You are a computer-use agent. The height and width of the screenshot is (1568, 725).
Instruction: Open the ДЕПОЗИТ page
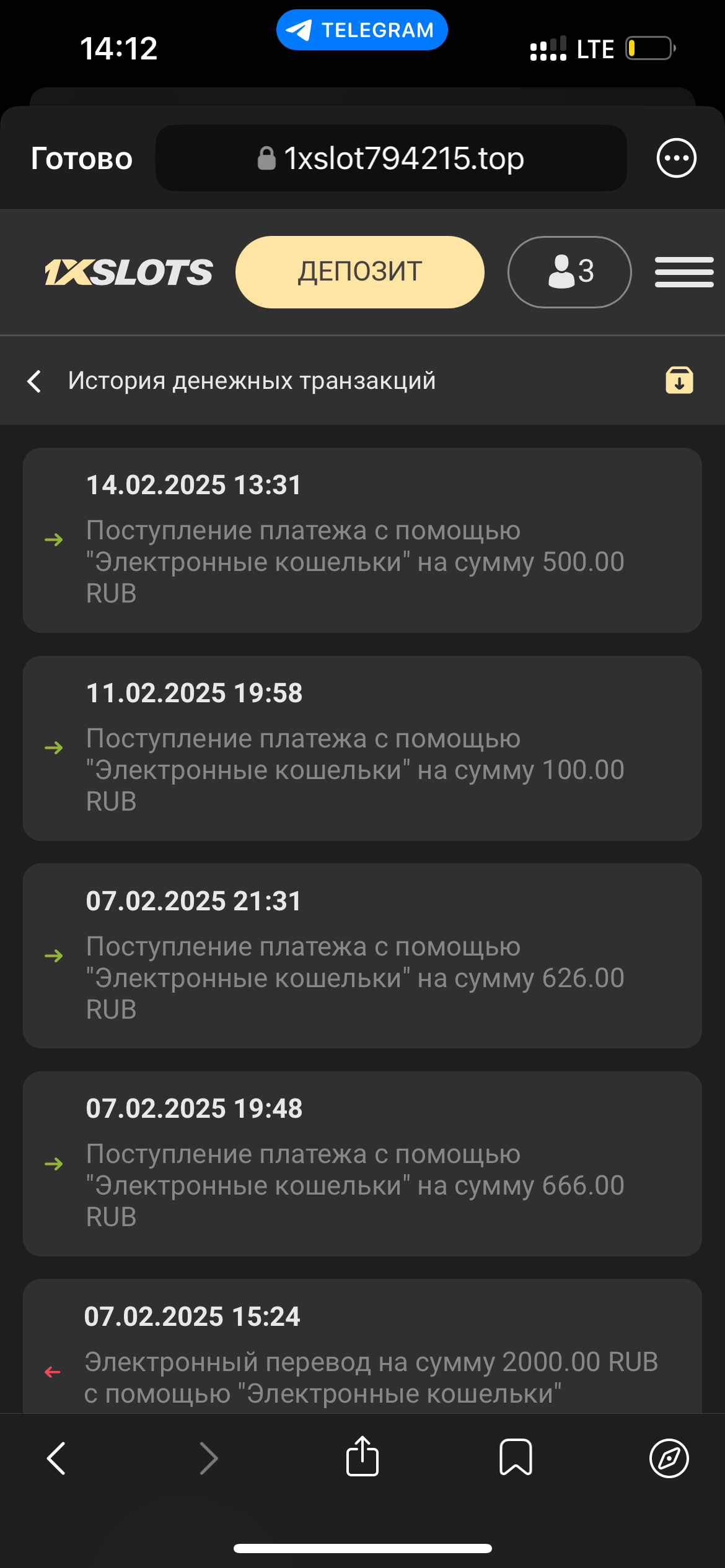click(359, 272)
